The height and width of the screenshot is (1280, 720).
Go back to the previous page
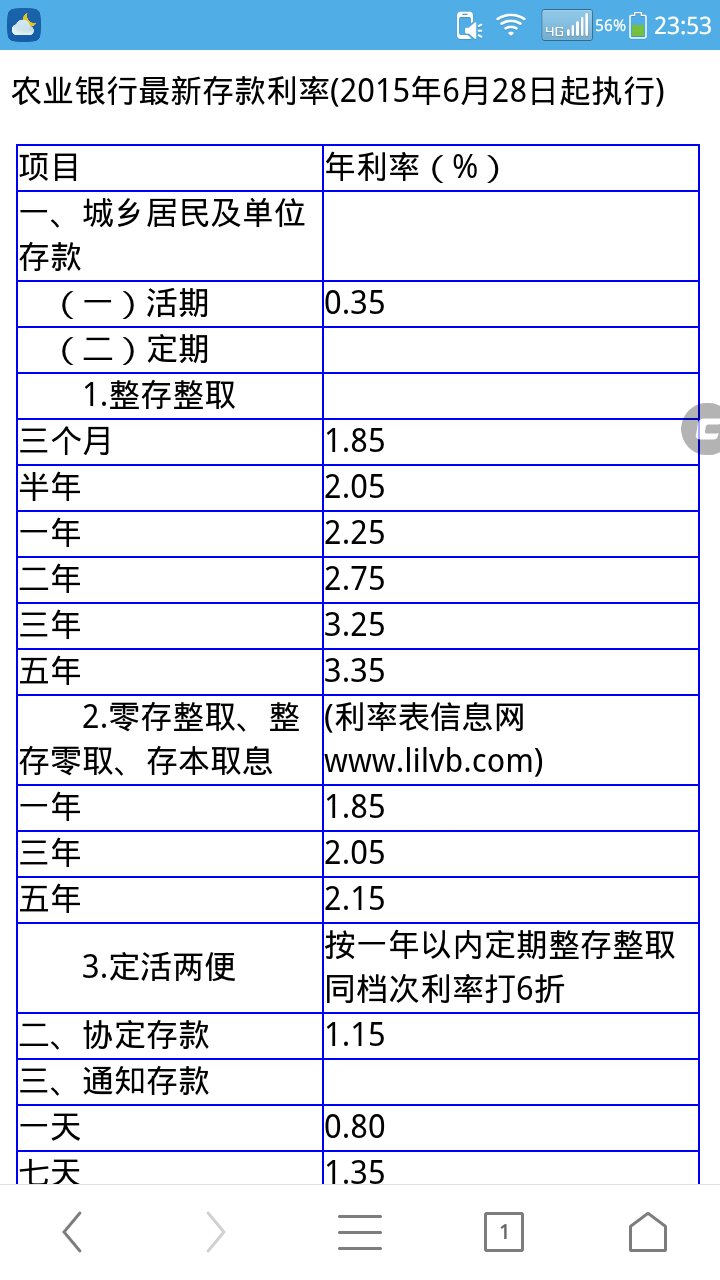(72, 1232)
